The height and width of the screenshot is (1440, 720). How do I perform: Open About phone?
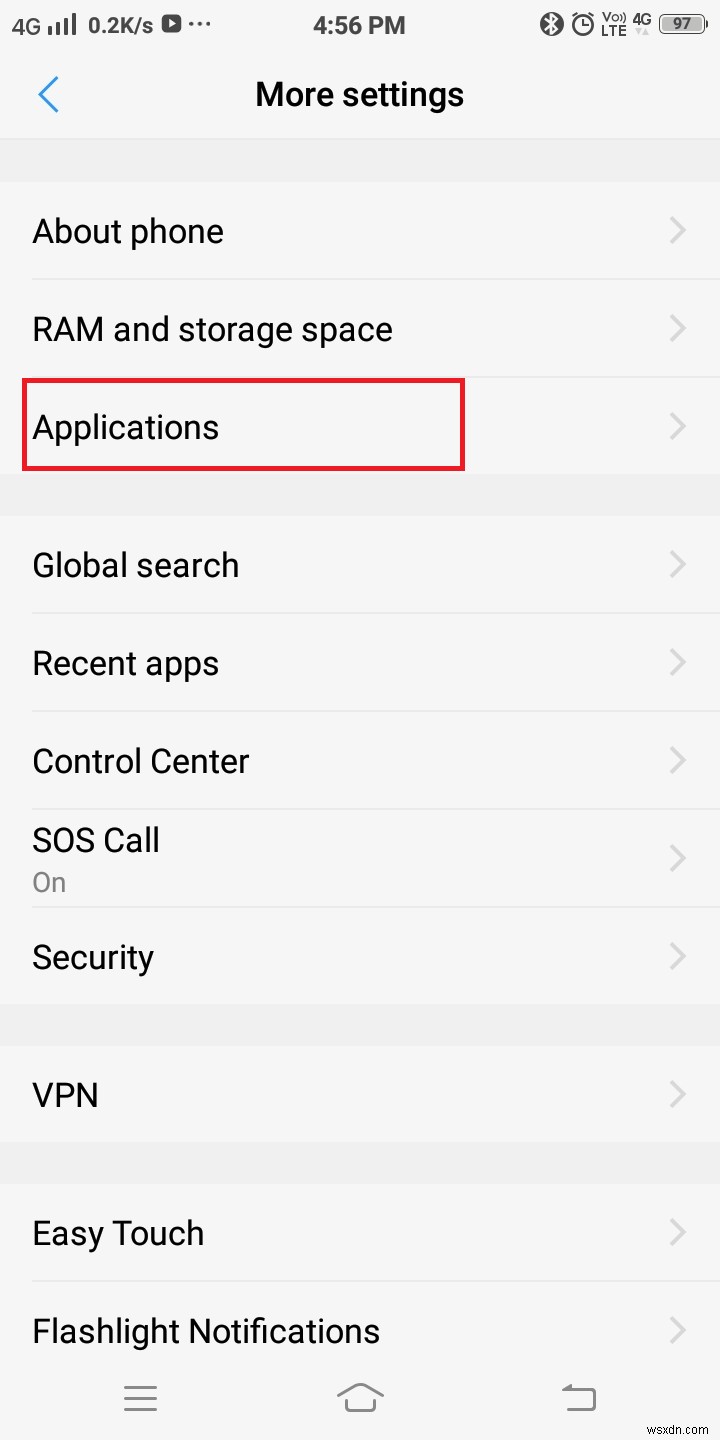pos(360,231)
